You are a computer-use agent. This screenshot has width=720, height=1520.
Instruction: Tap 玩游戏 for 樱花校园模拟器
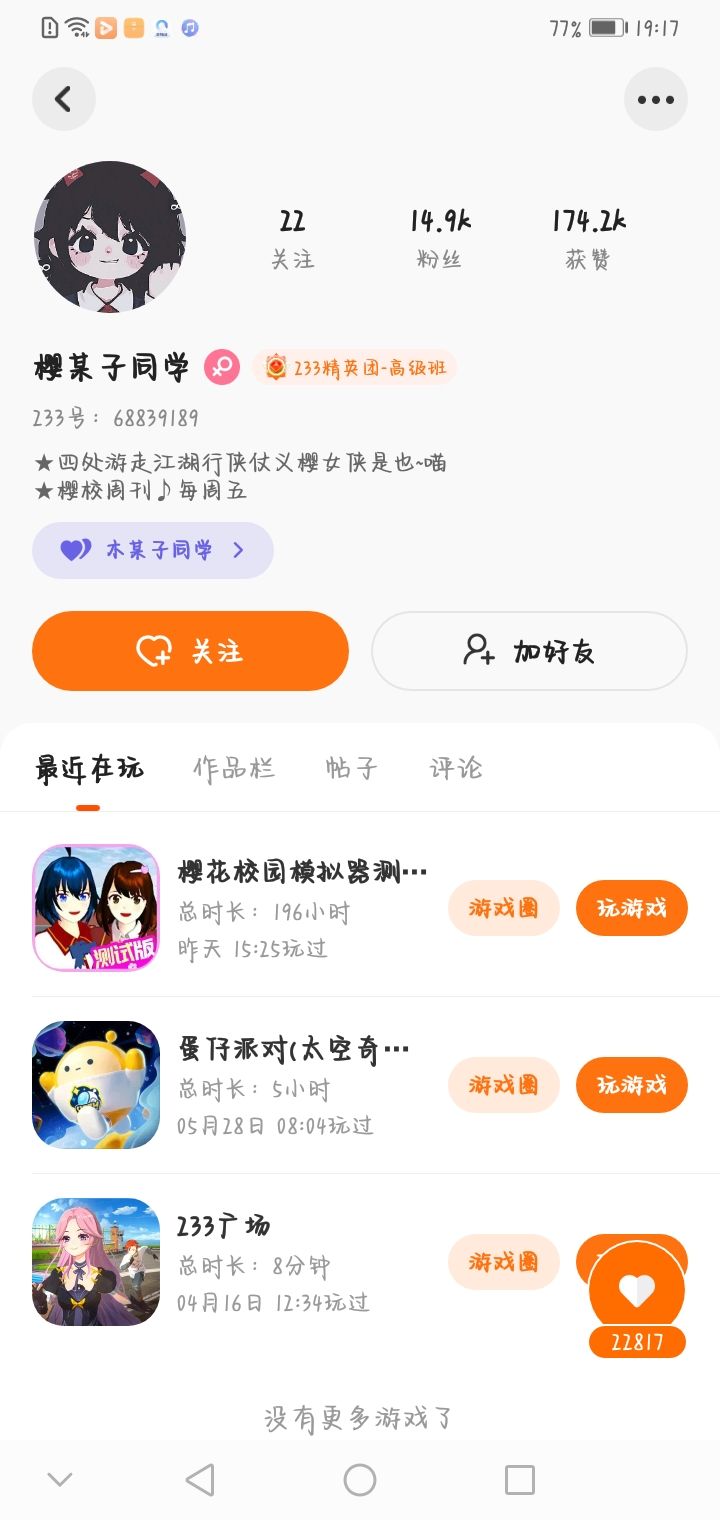point(631,908)
